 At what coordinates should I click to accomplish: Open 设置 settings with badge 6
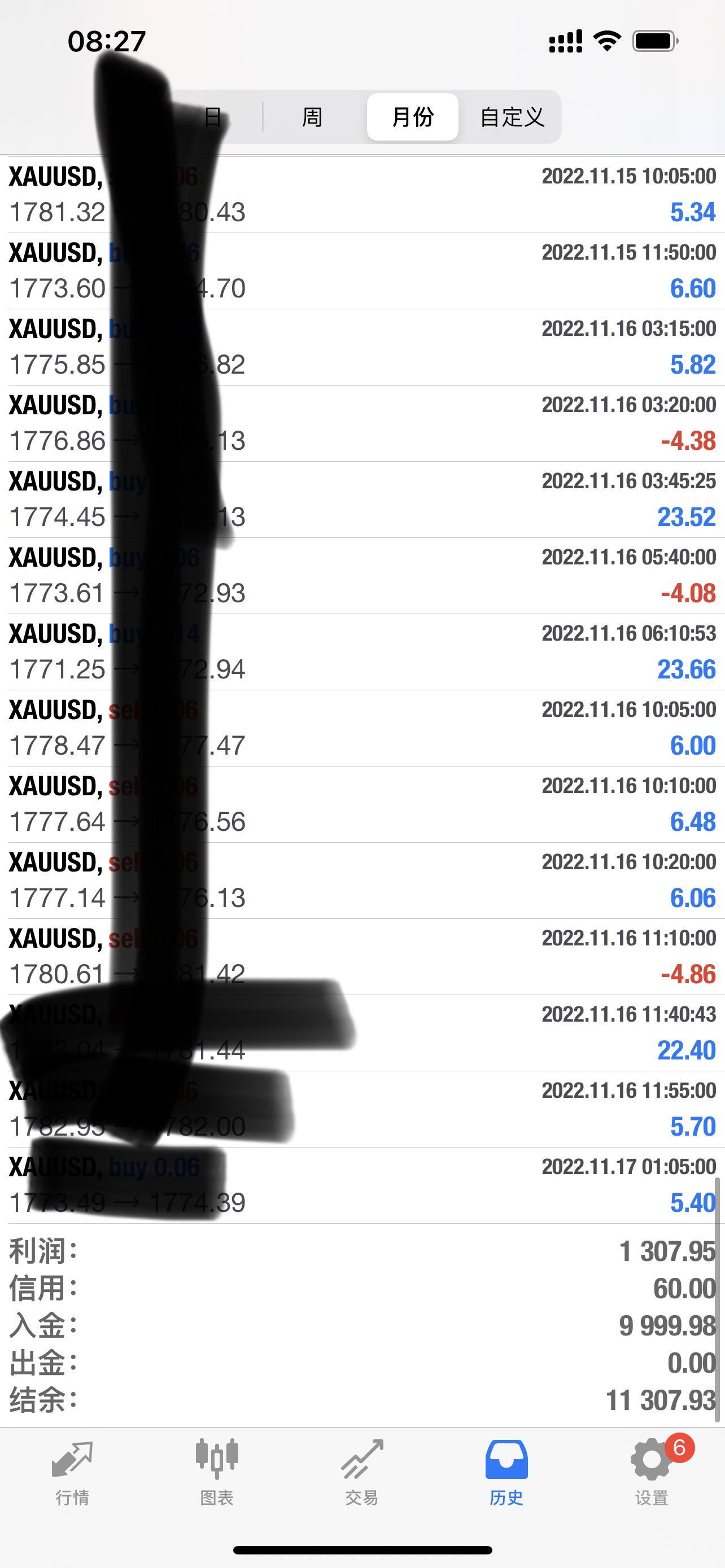(652, 1473)
